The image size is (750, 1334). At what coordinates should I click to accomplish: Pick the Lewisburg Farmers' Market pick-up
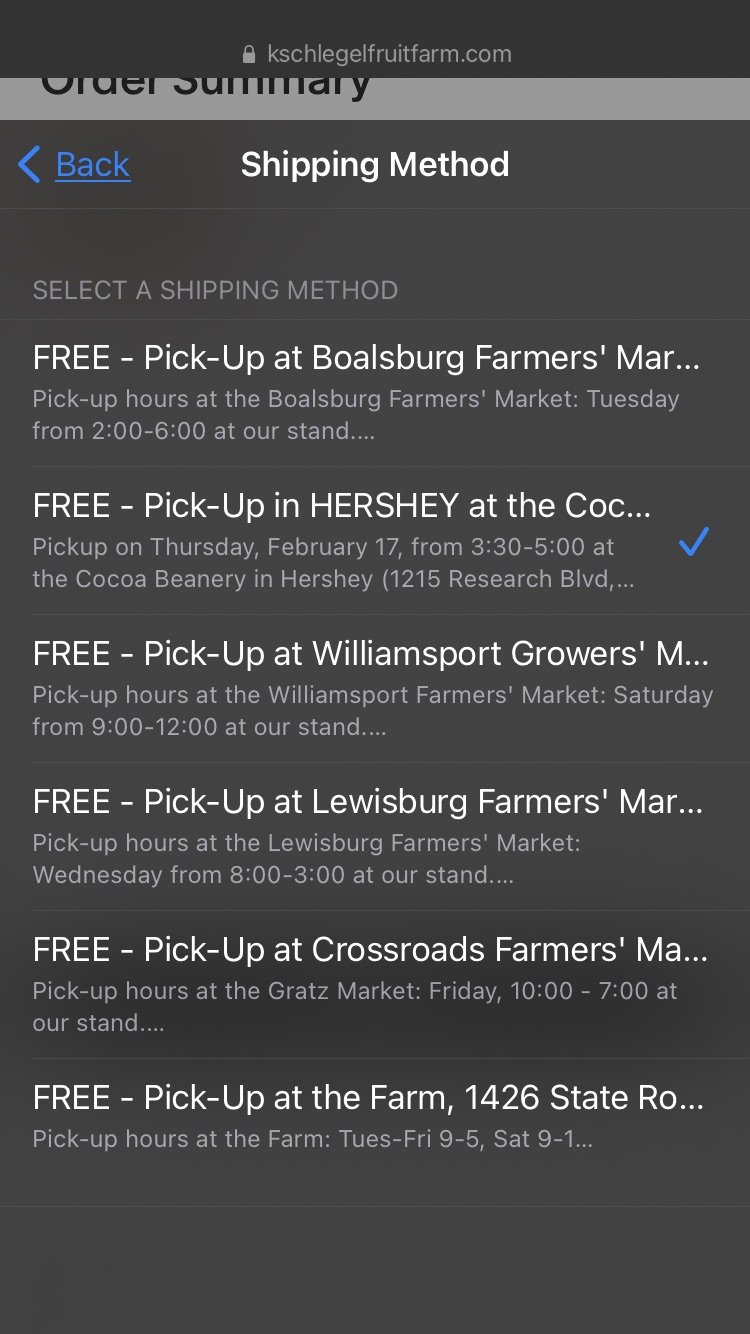point(375,837)
